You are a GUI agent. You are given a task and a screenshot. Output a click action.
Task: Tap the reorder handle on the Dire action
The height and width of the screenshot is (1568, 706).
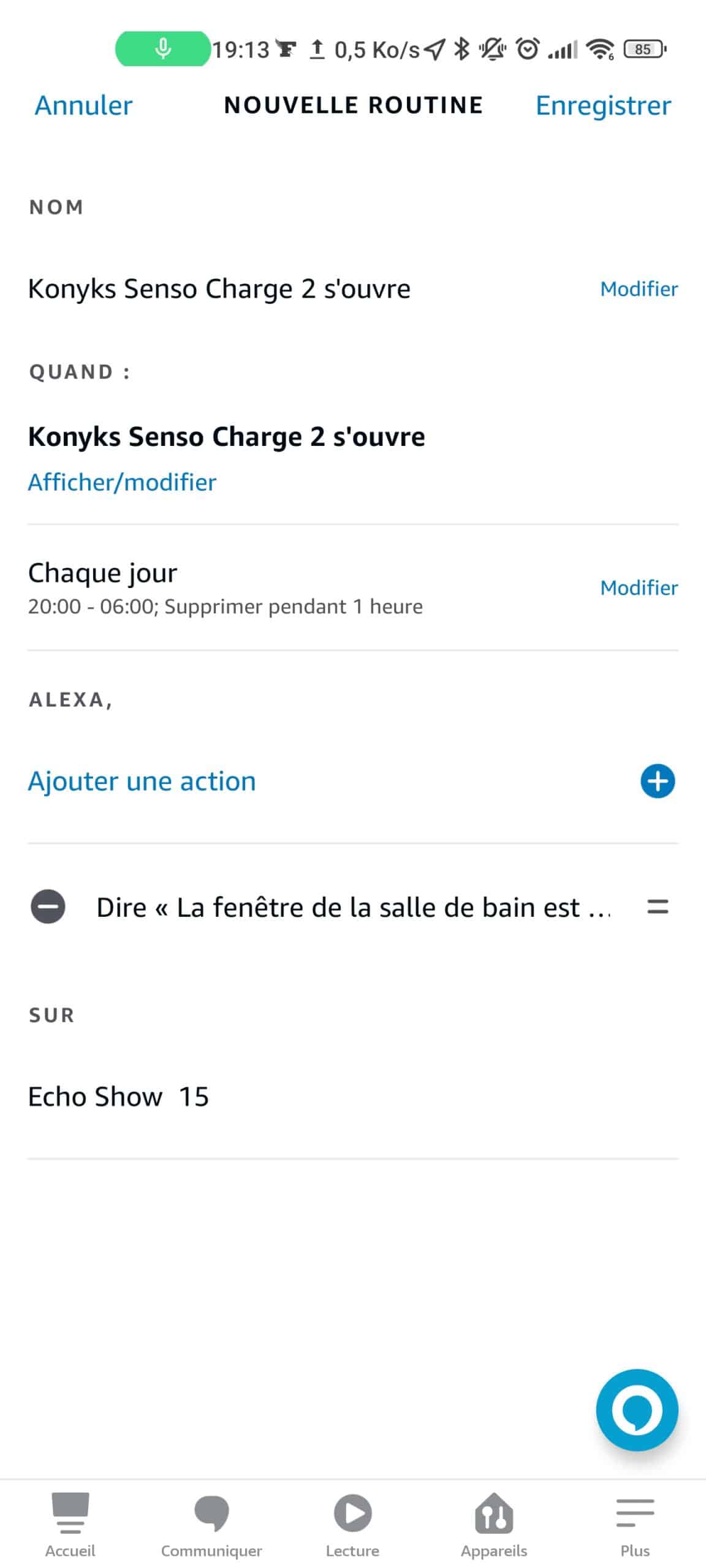coord(658,907)
